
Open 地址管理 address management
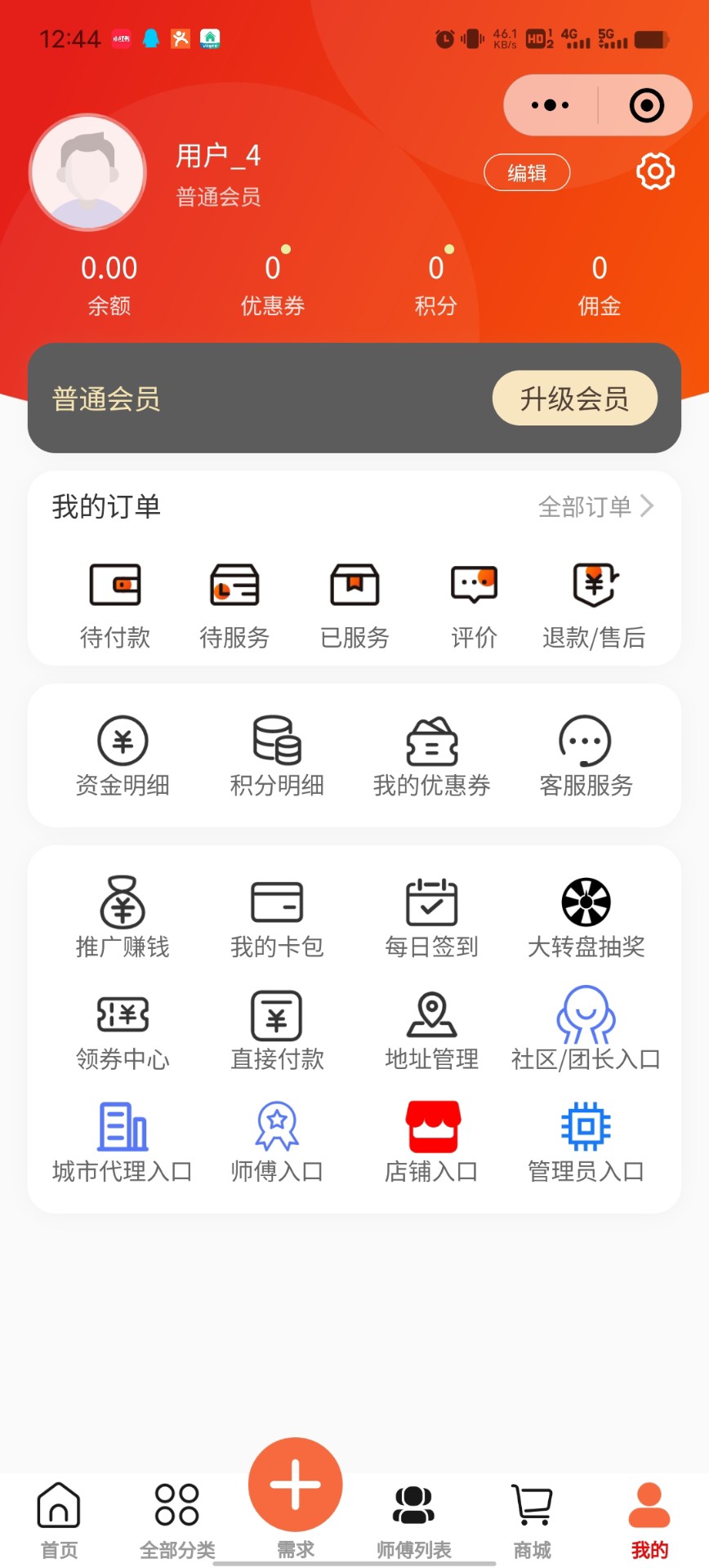pos(431,1030)
